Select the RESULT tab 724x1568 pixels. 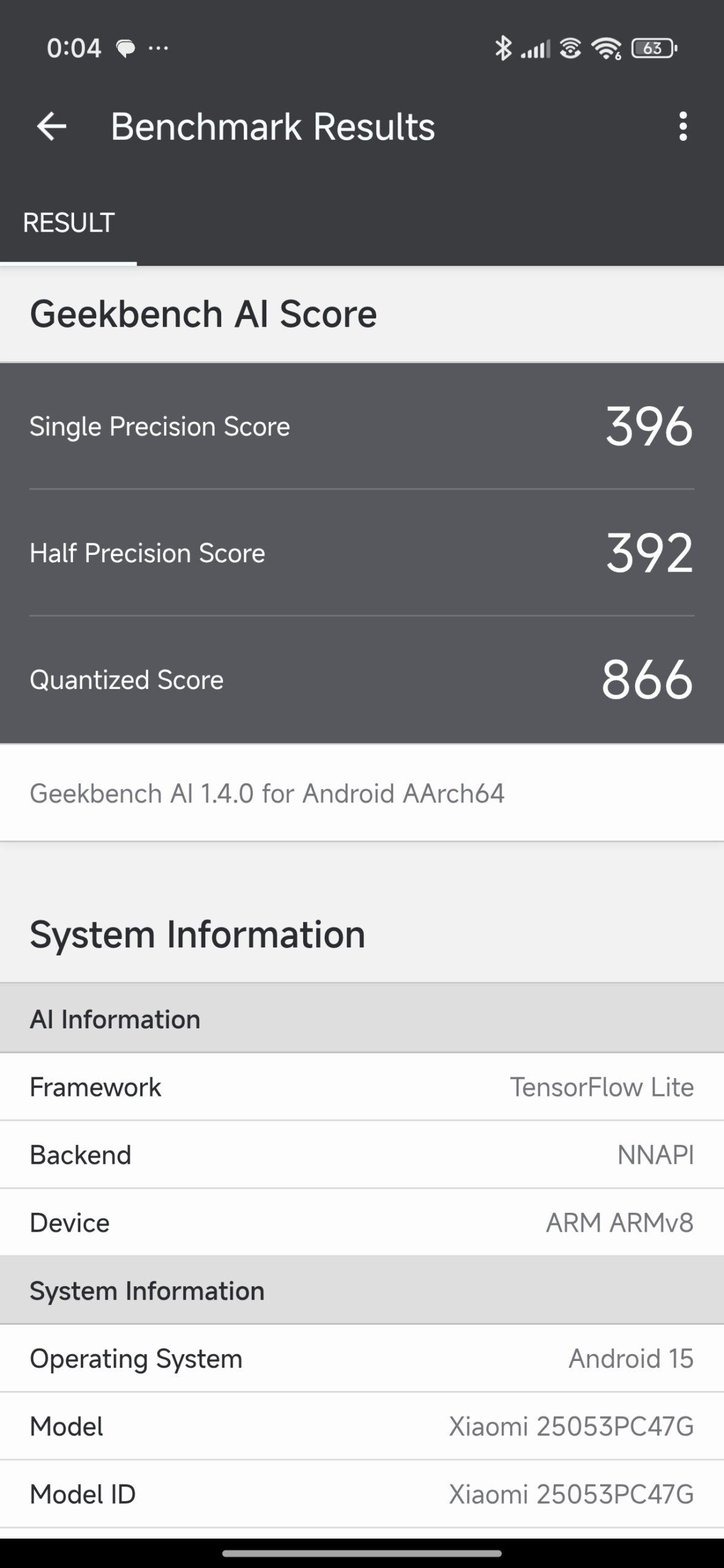(69, 224)
